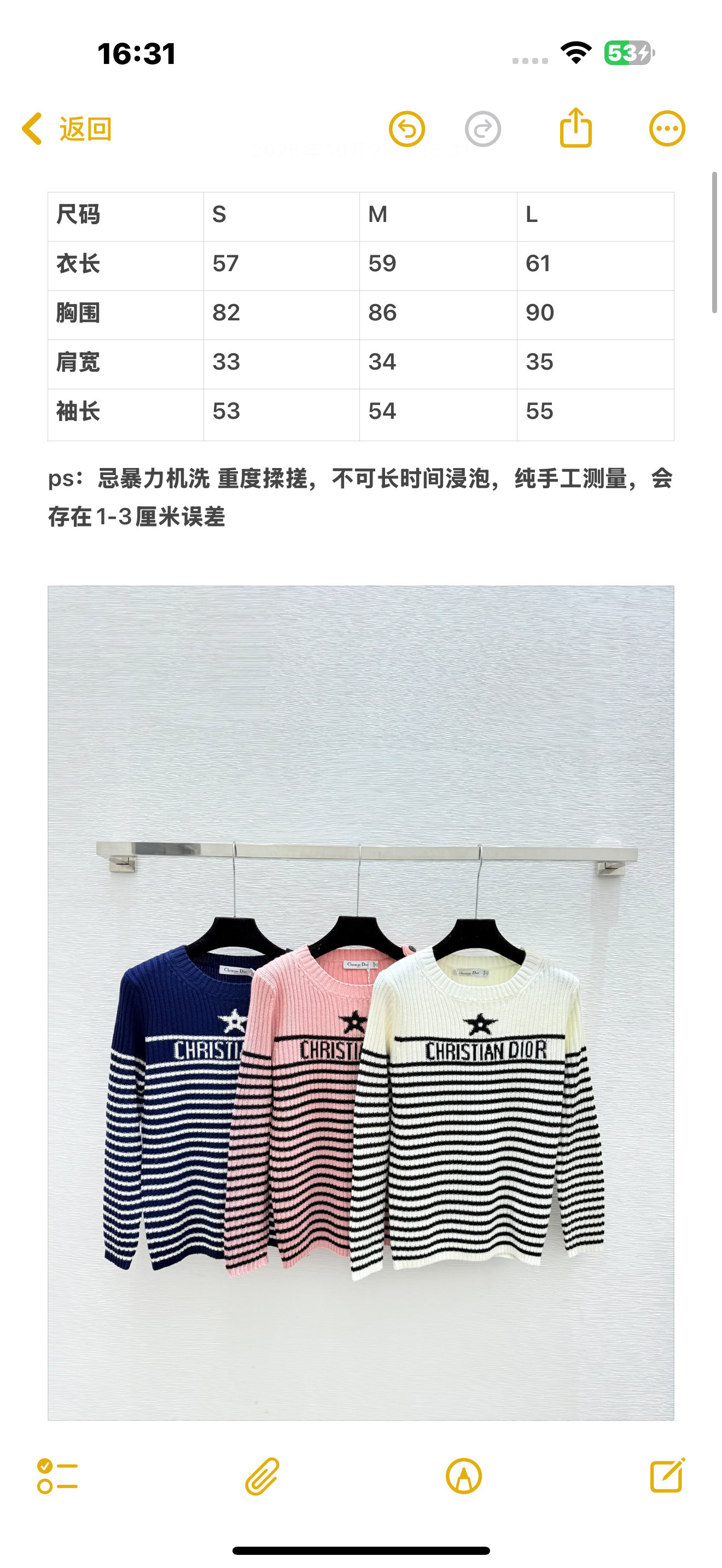Undo the last edit
Screen dimensions: 722x1568
[x=406, y=129]
